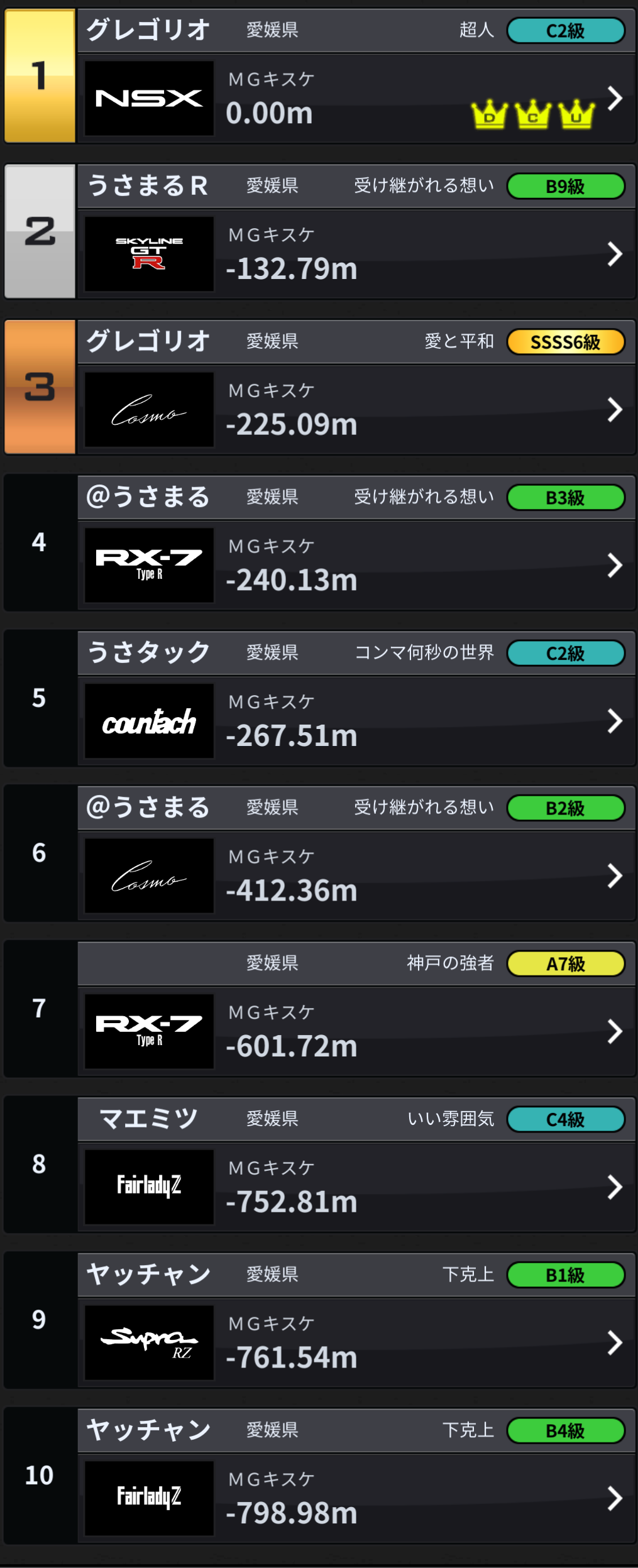Open 8th place マエミツ Fairlady Z entry
The height and width of the screenshot is (1568, 638).
click(615, 1187)
